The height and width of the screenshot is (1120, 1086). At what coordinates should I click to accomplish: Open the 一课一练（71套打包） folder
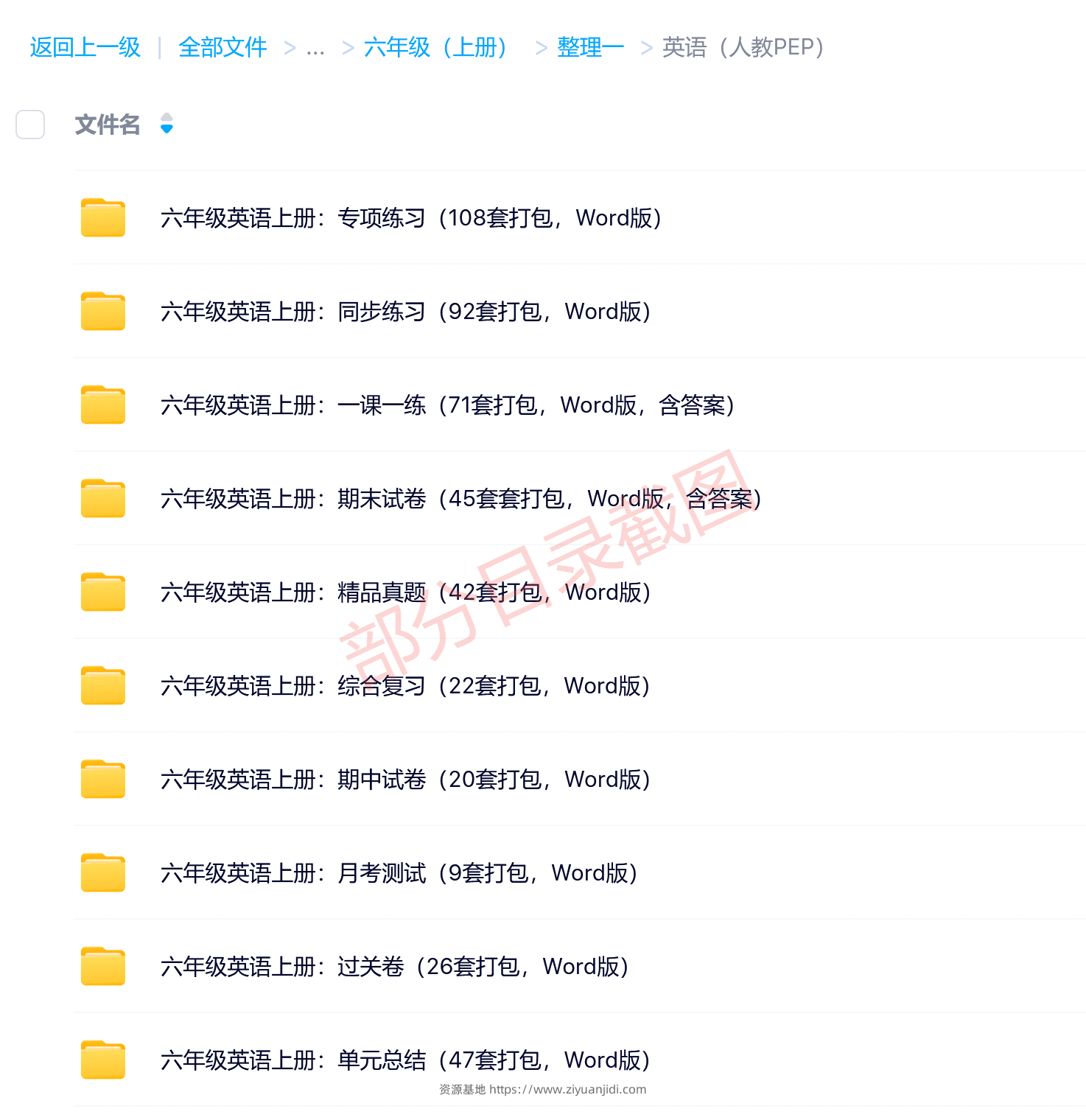tap(447, 405)
